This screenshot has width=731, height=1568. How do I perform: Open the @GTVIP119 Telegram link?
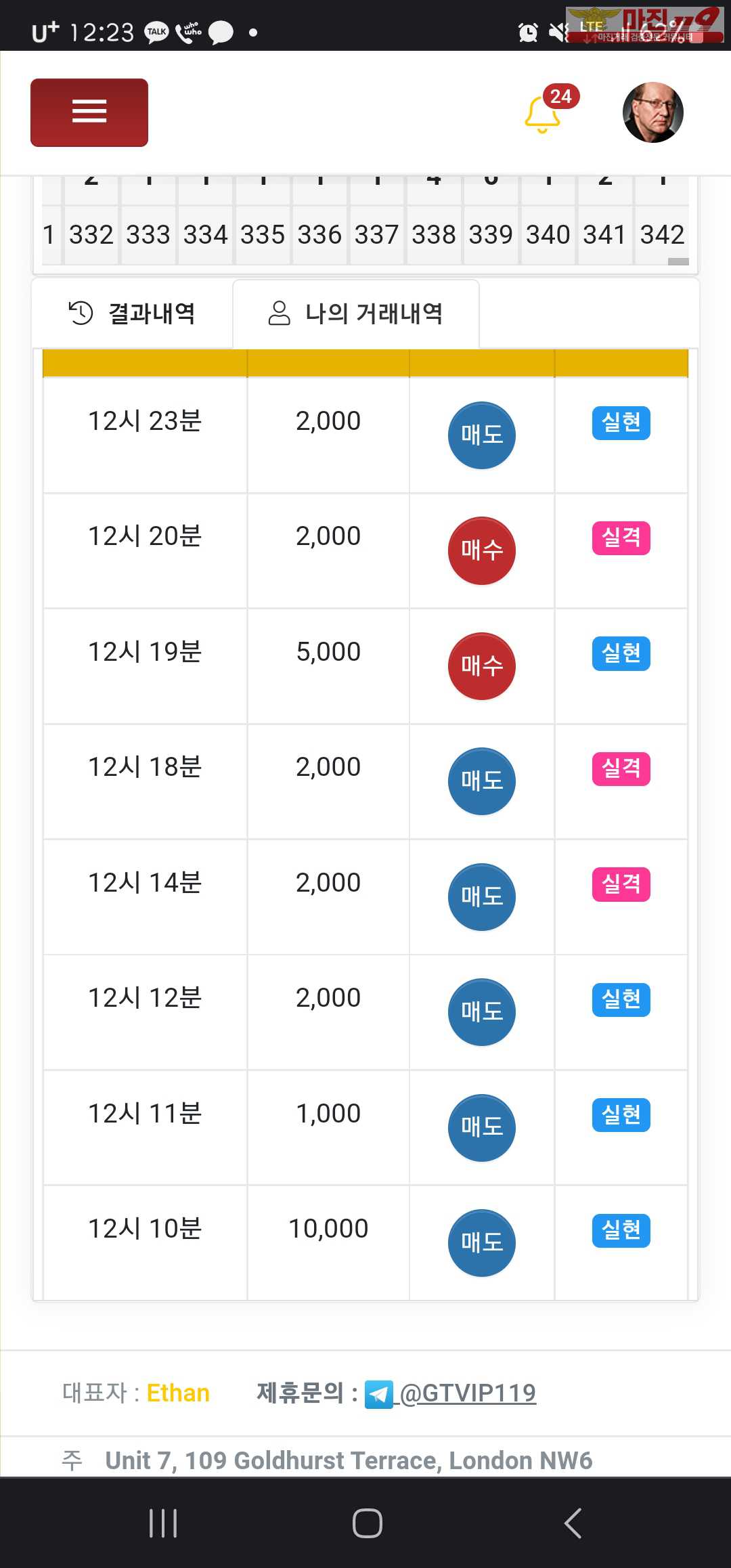(x=467, y=1393)
